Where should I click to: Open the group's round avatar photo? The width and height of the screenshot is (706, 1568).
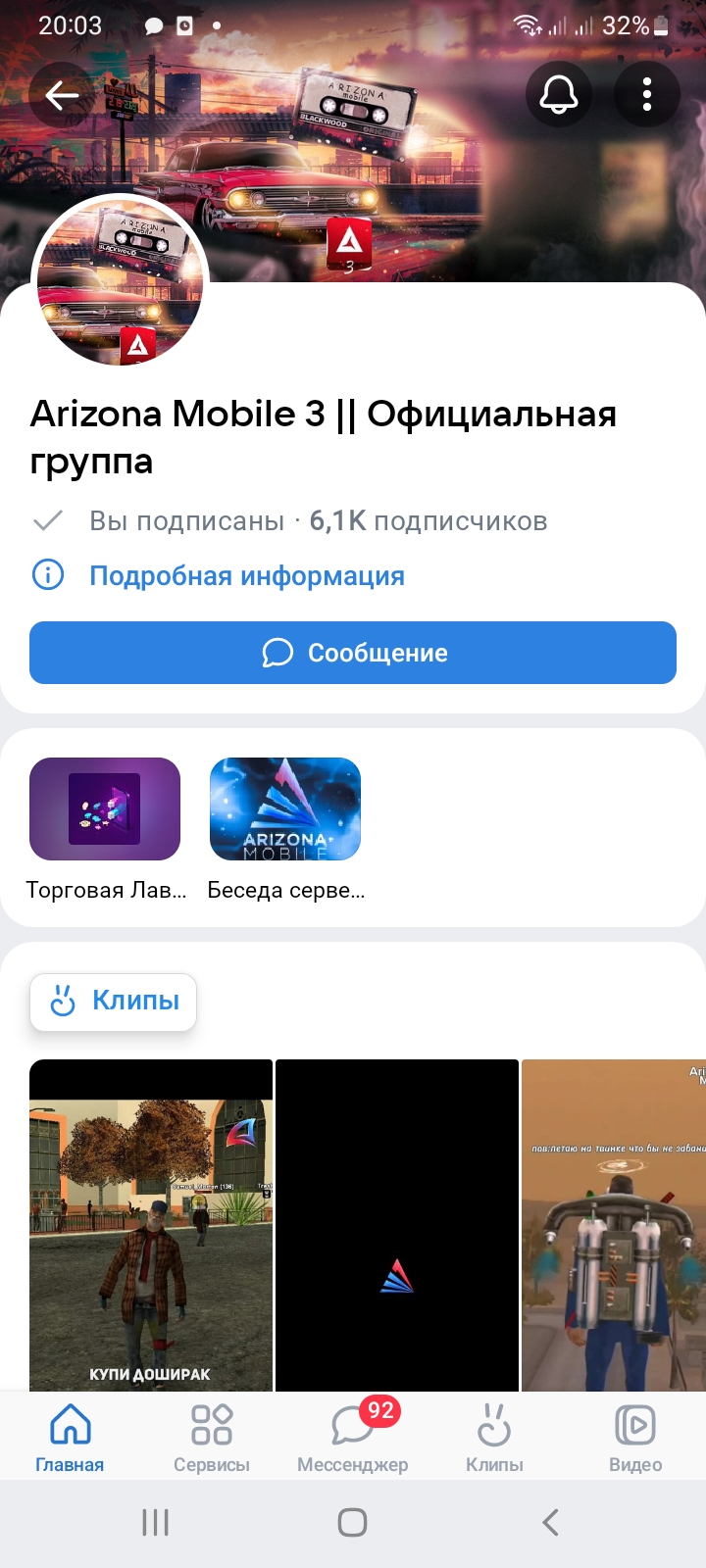click(120, 281)
